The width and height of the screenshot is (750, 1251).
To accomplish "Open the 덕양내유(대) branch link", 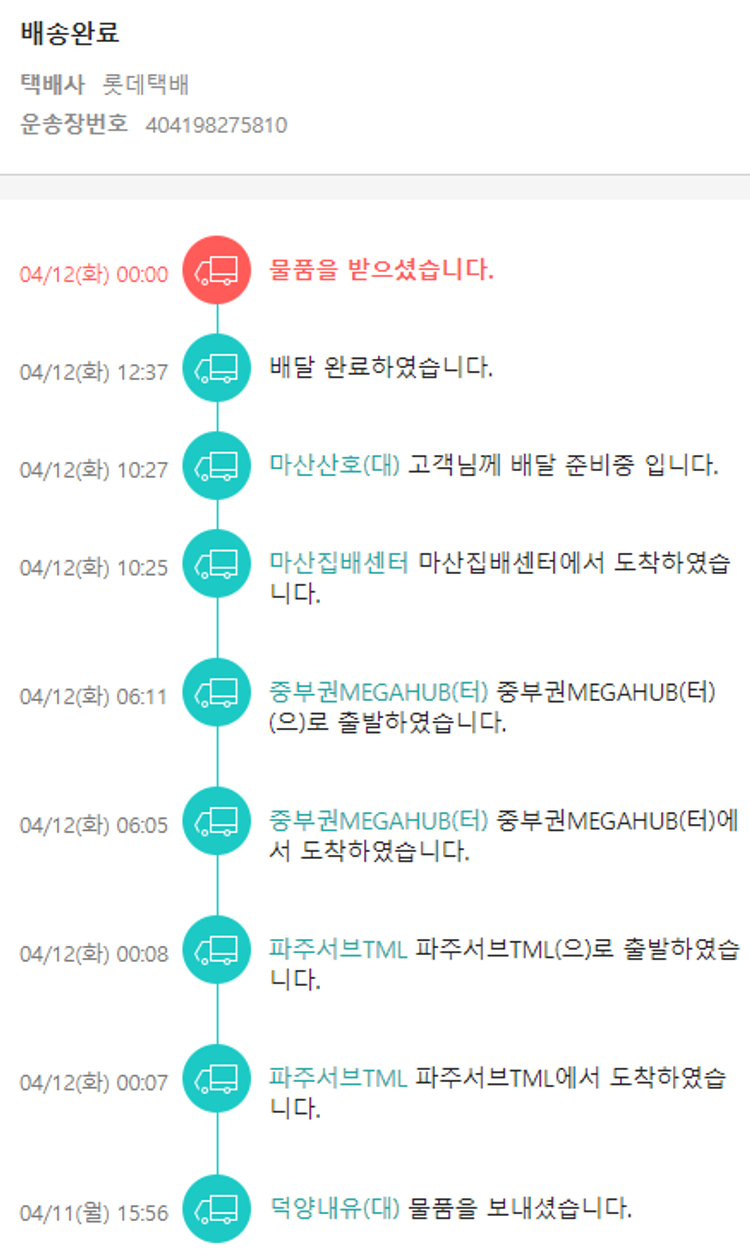I will coord(334,1207).
